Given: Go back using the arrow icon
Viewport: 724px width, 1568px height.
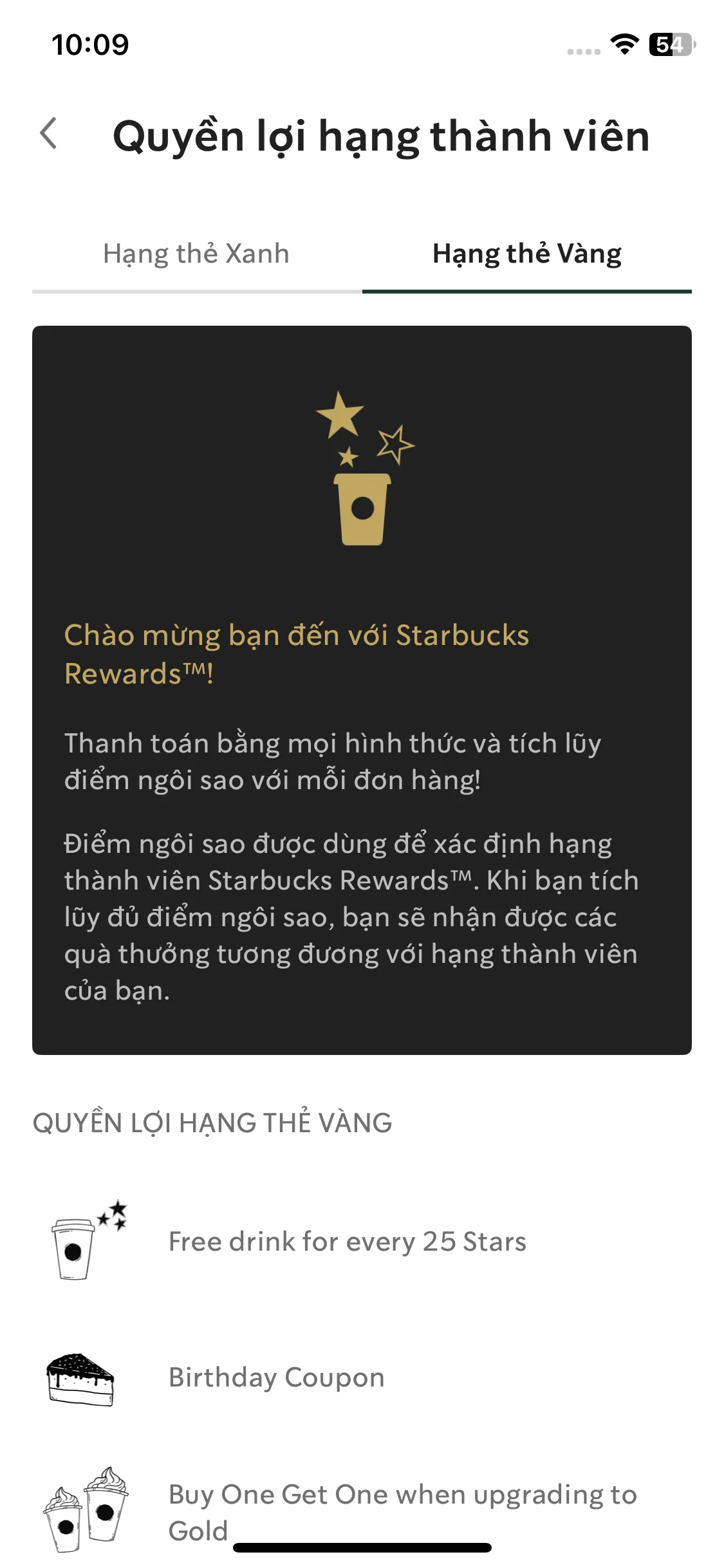Looking at the screenshot, I should click(x=49, y=134).
